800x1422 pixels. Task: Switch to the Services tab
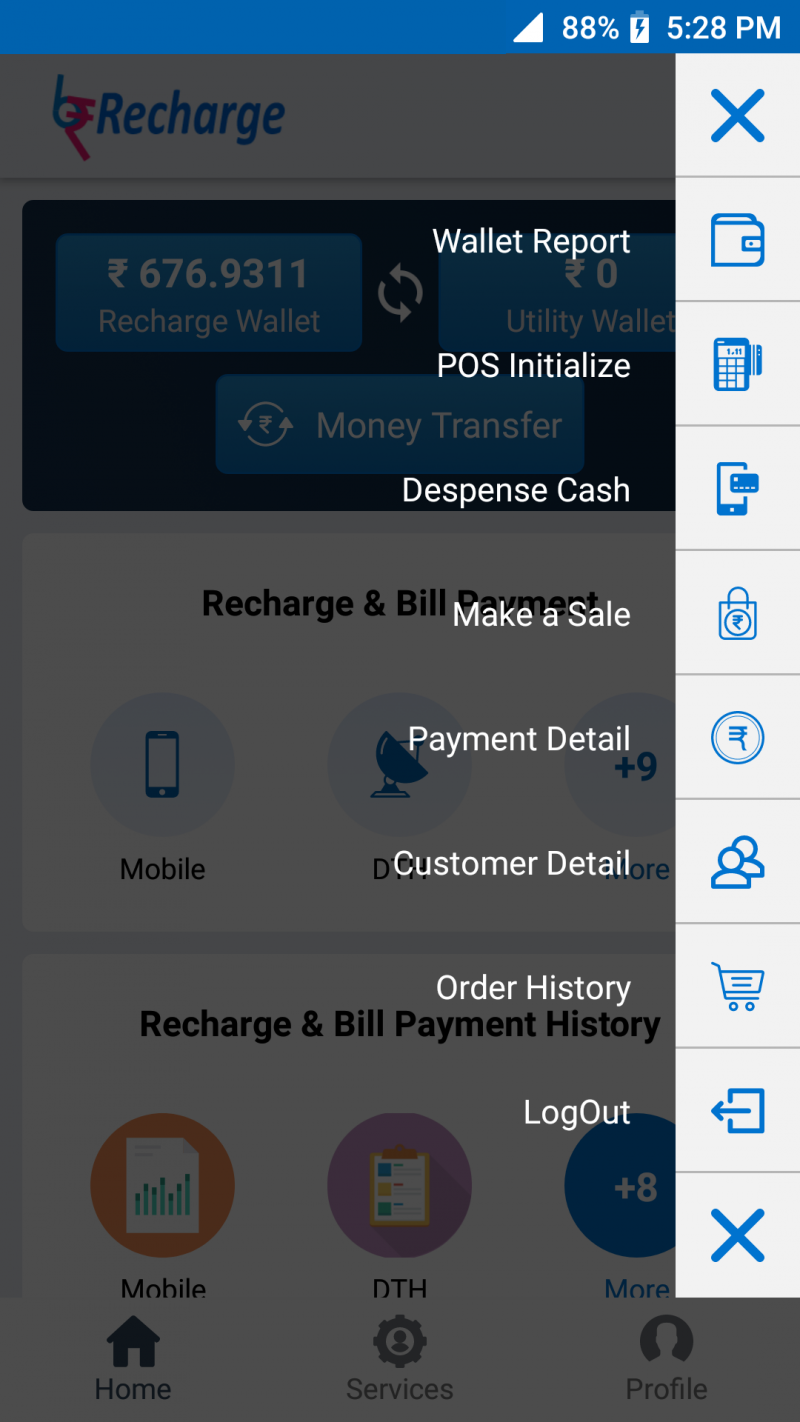click(400, 1360)
